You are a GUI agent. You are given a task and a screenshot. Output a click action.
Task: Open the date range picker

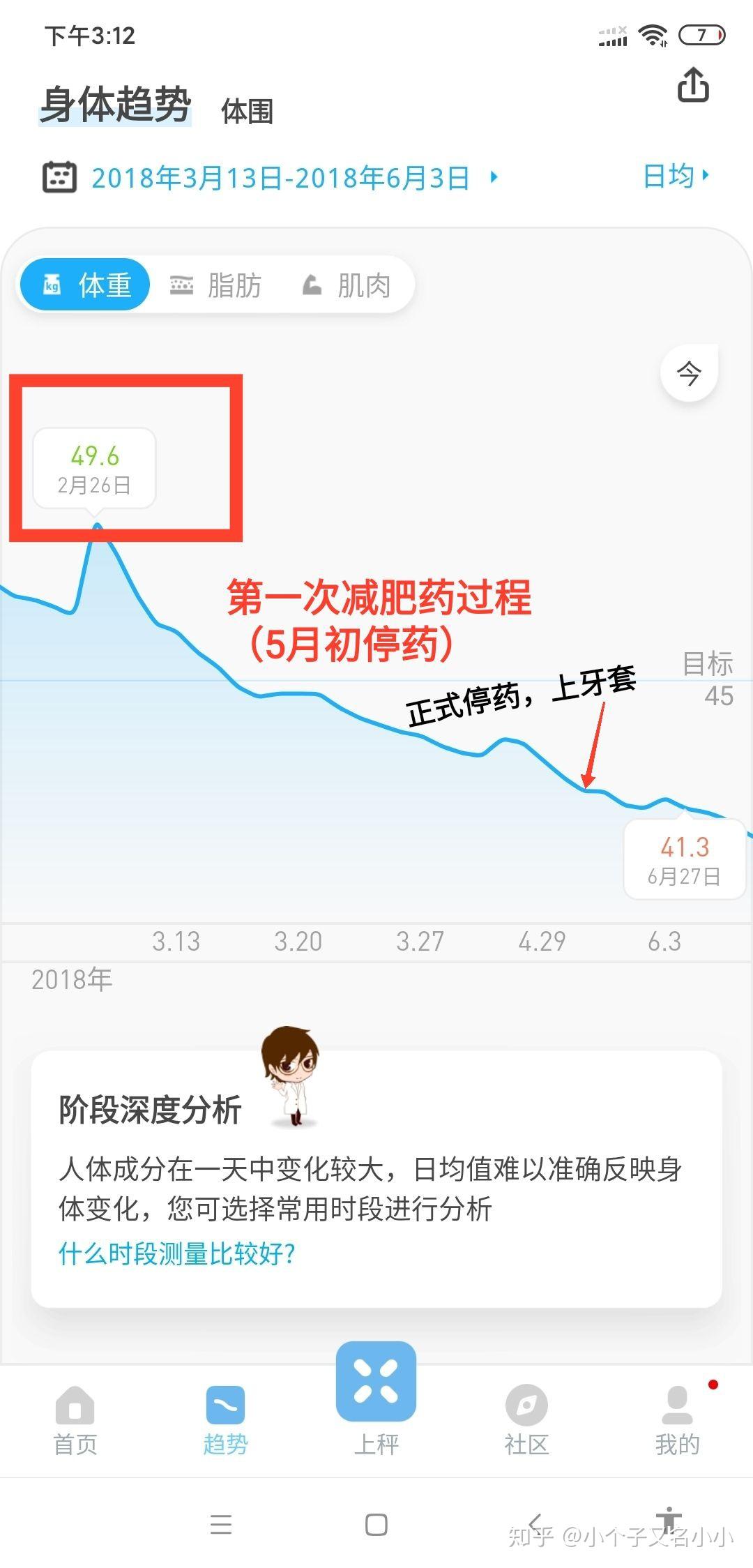point(279,178)
